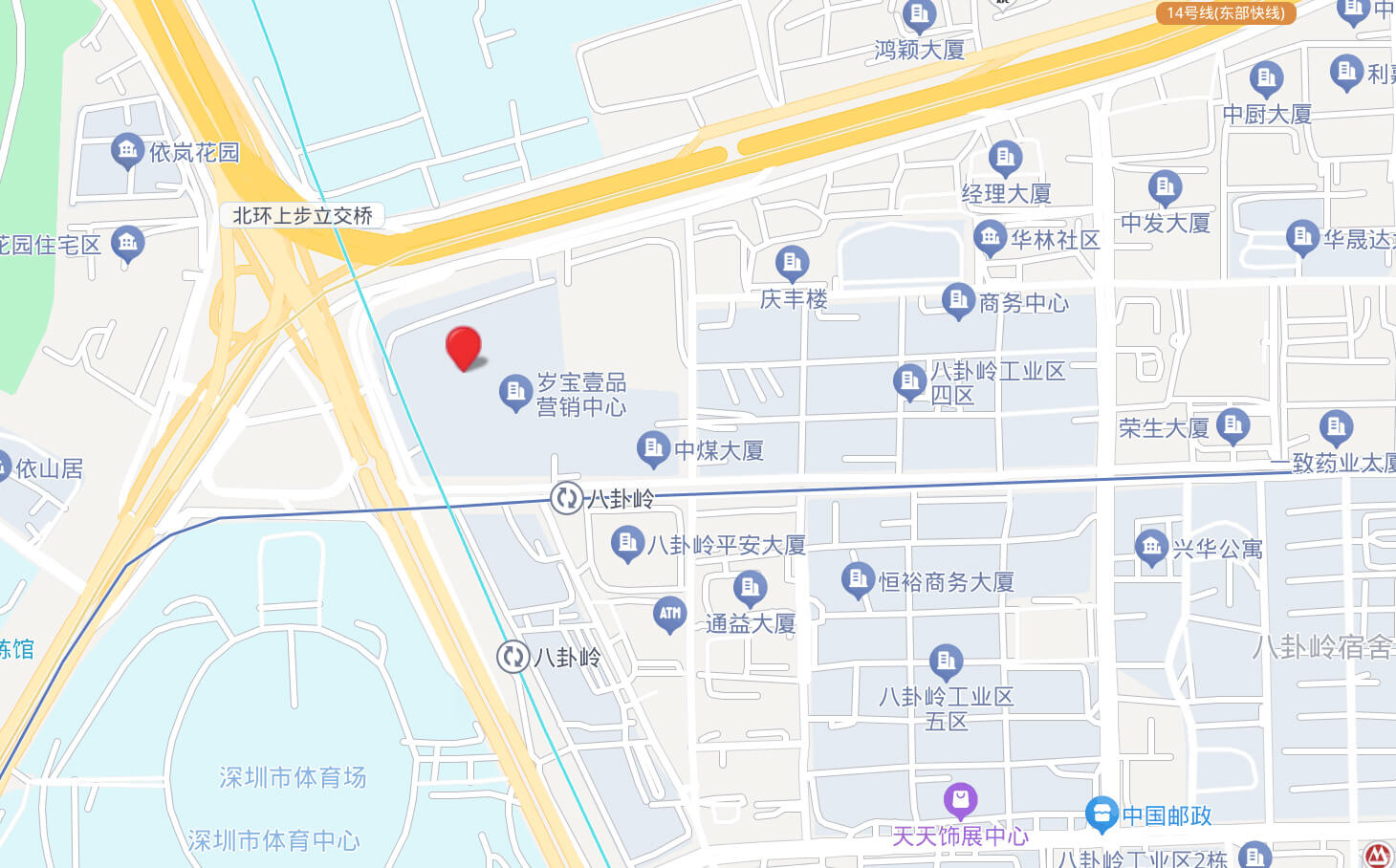Open 华林社区 marker
The image size is (1396, 868).
point(990,237)
